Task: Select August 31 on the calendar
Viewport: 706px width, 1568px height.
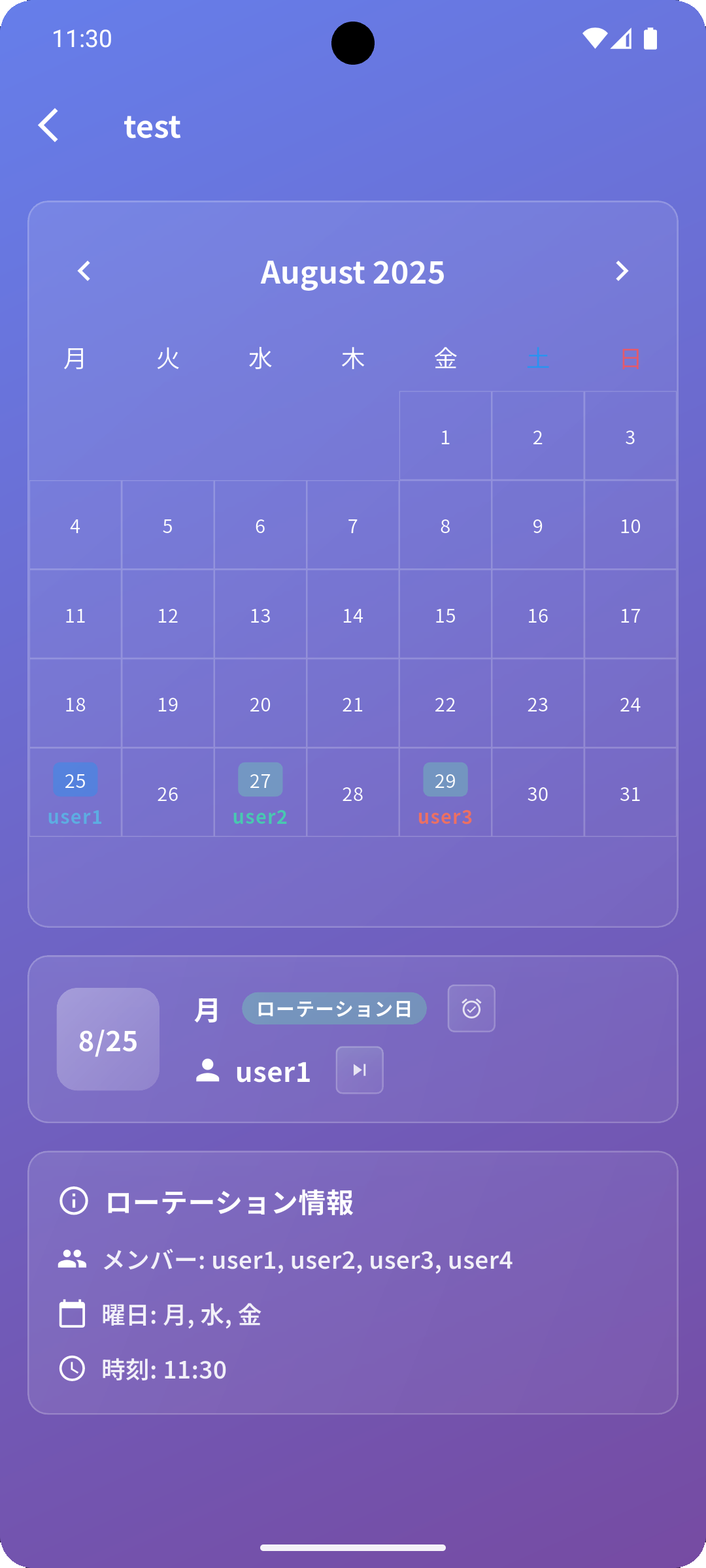Action: point(630,793)
